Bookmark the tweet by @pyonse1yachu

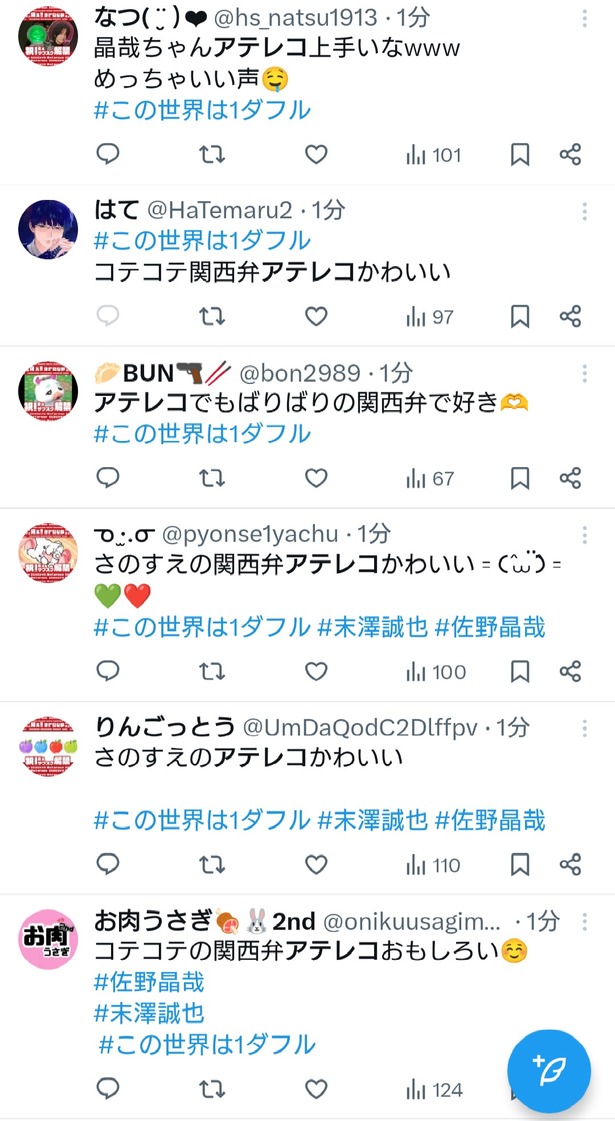pos(520,671)
